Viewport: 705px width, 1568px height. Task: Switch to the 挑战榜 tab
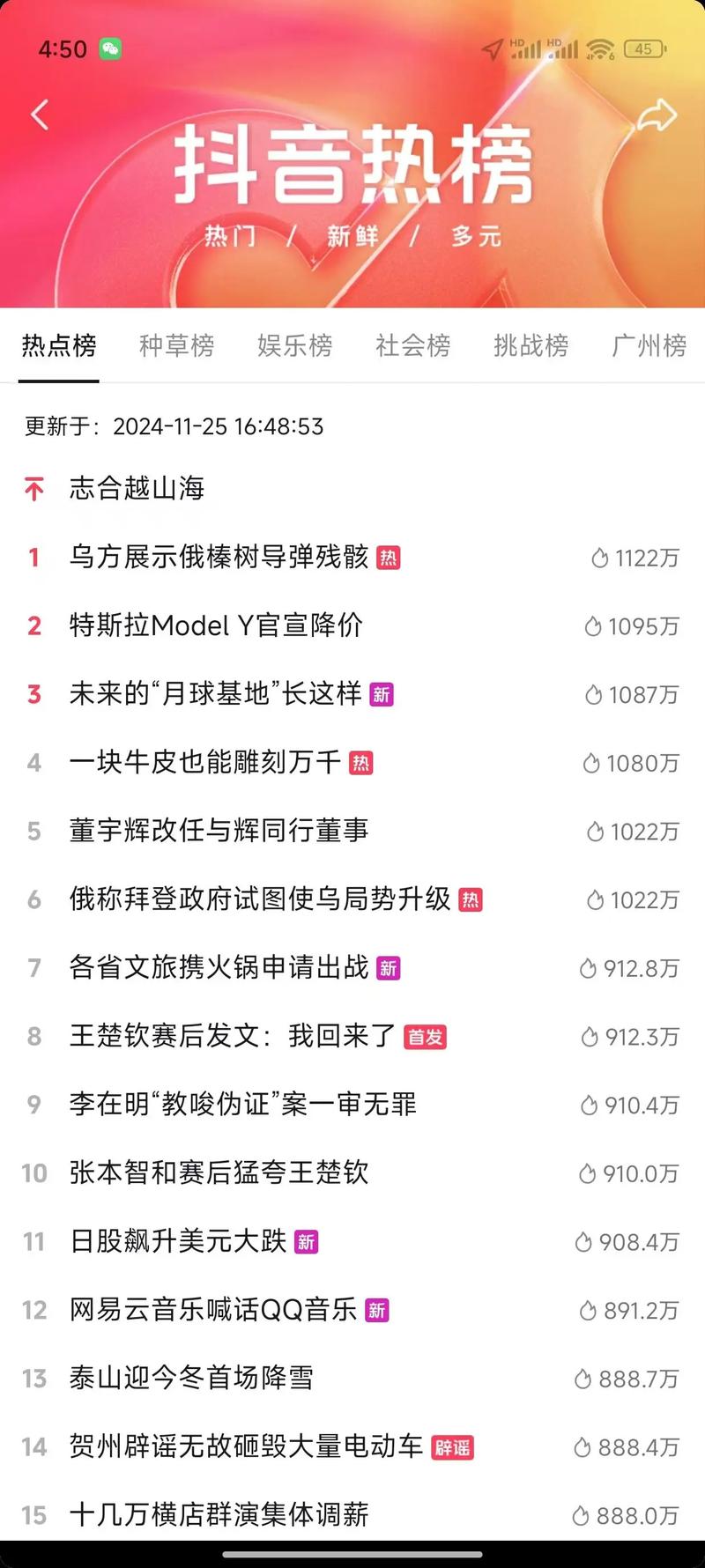[x=531, y=346]
